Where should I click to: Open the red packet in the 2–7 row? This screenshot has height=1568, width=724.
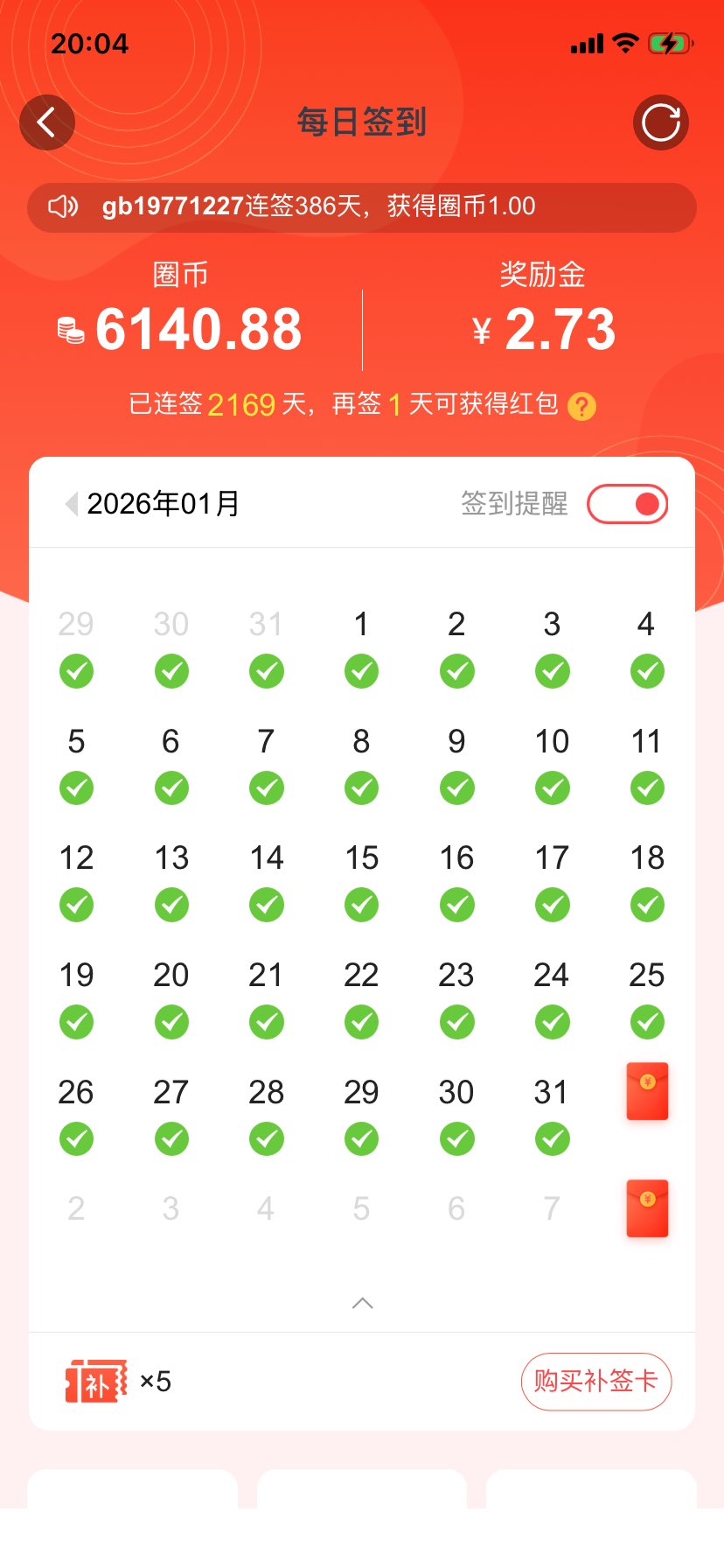647,1208
